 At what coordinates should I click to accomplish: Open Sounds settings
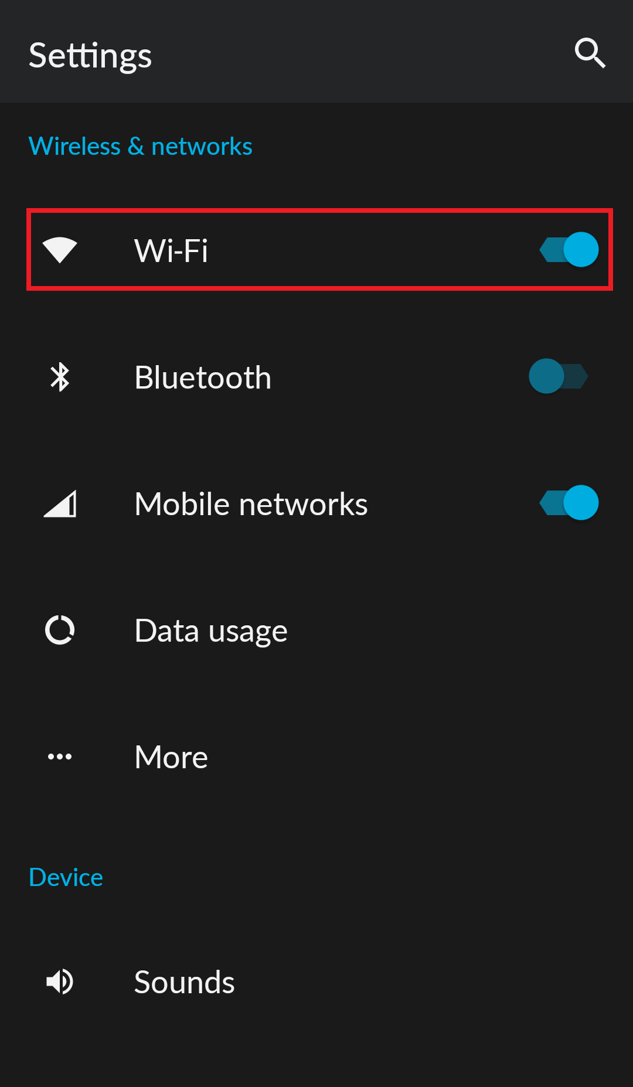click(184, 982)
